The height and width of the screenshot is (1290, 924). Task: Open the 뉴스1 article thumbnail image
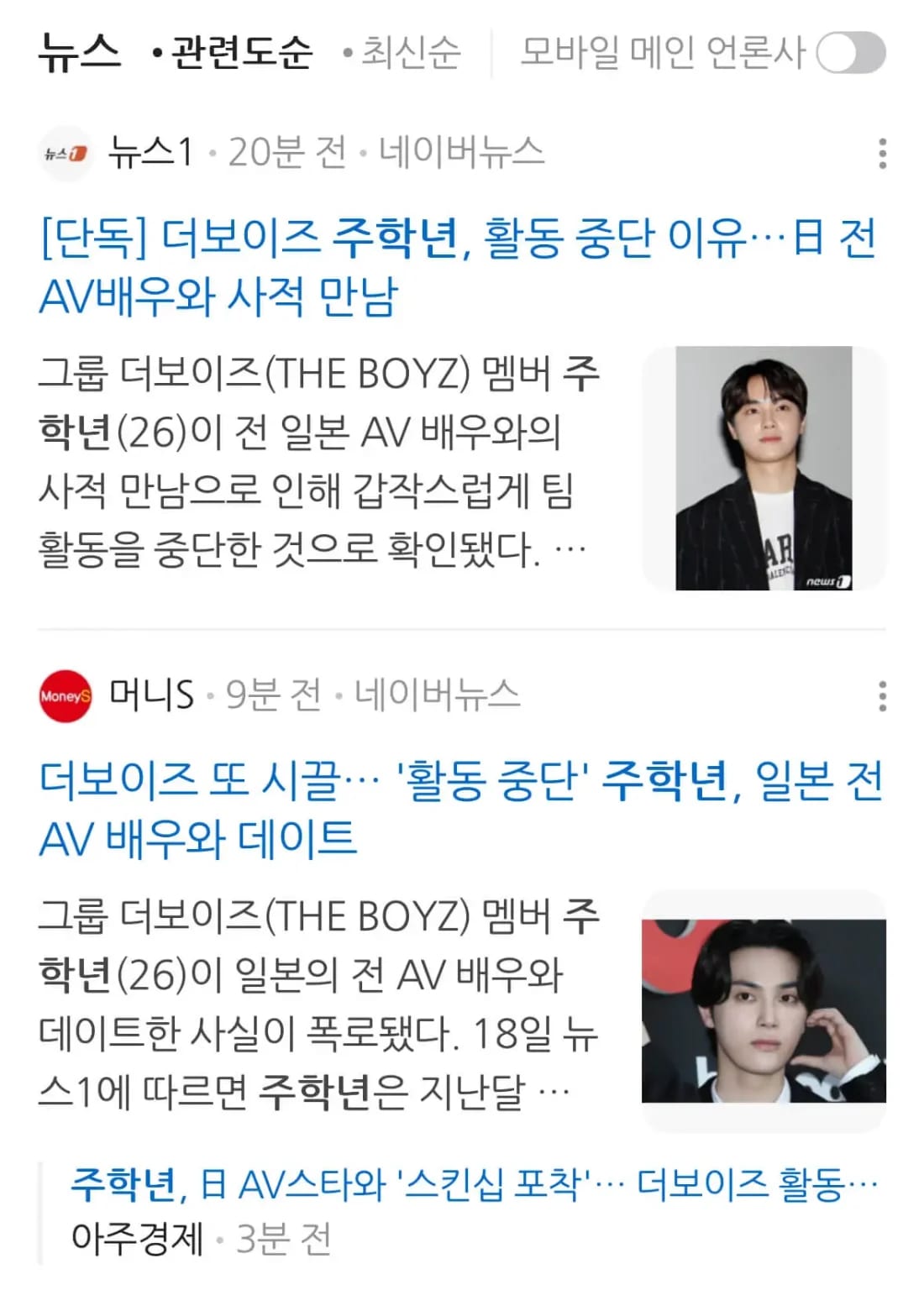[x=764, y=468]
